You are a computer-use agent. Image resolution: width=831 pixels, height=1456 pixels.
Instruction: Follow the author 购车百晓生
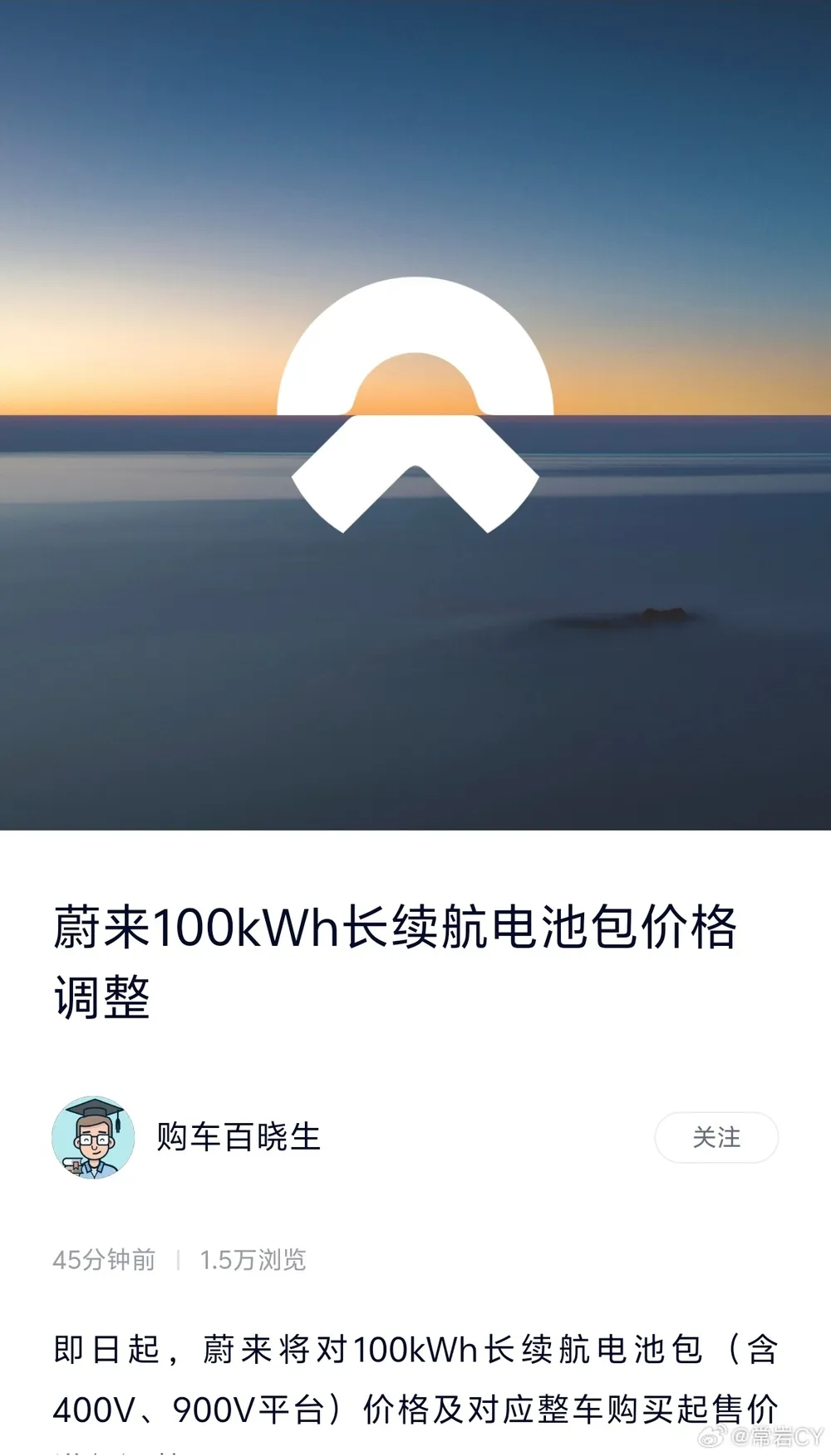[x=715, y=1137]
